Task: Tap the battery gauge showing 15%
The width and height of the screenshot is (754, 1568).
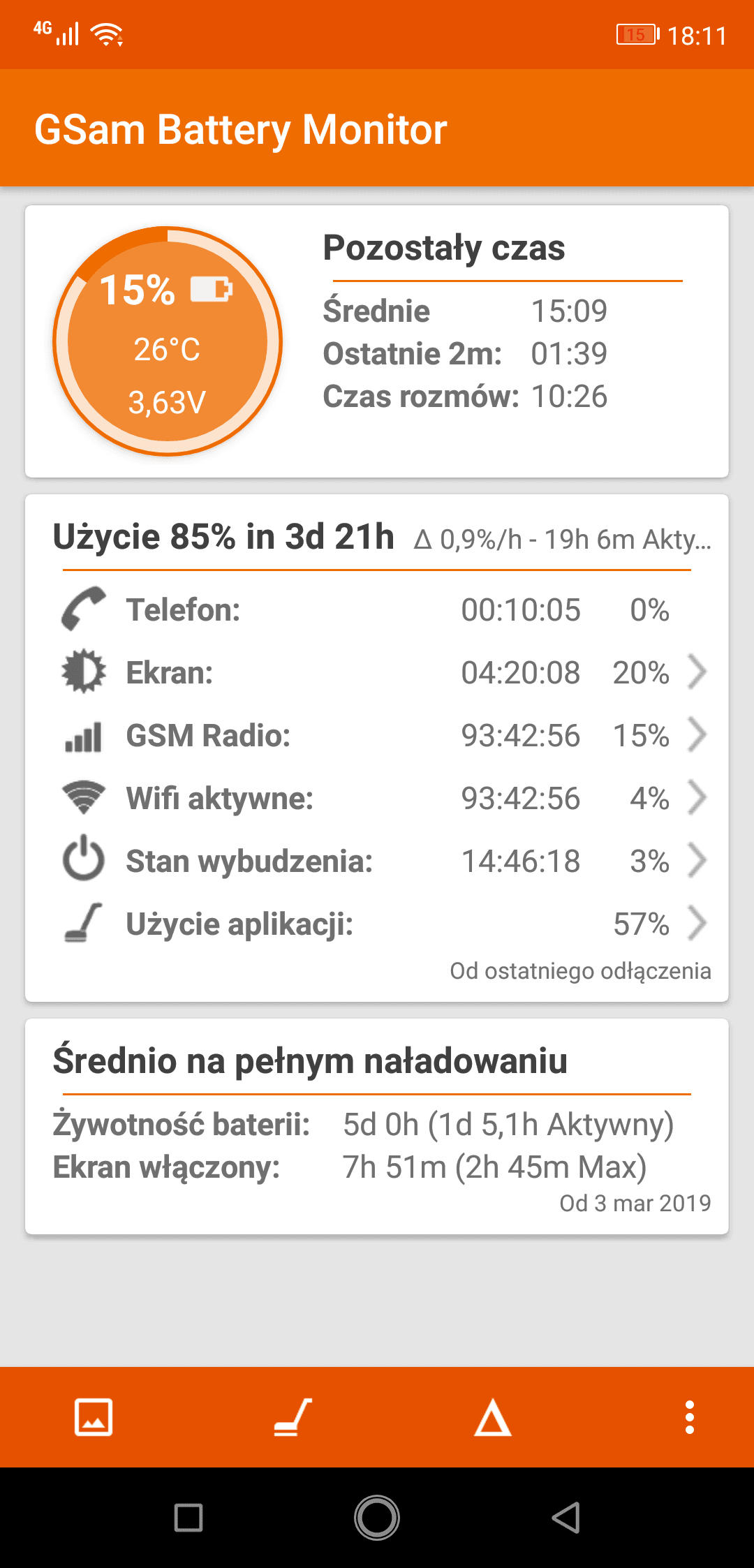Action: (168, 341)
